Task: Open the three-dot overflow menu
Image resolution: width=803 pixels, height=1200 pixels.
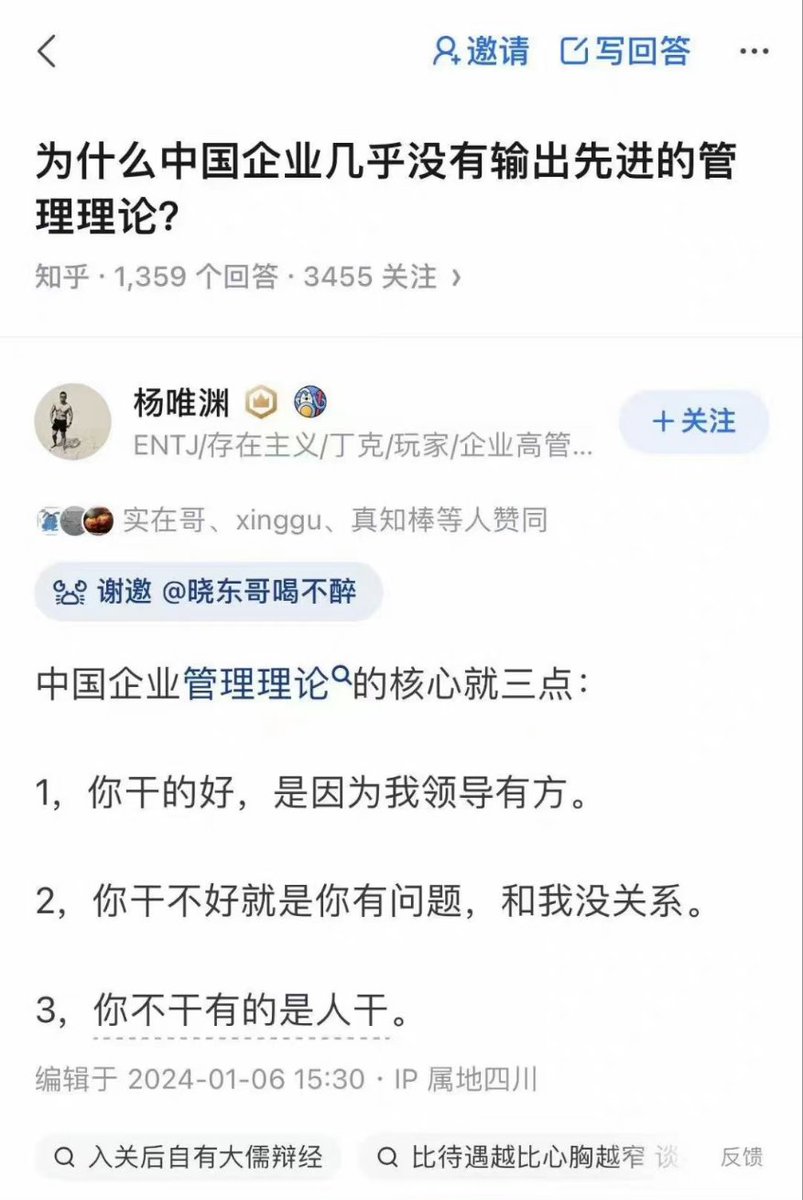Action: coord(754,52)
